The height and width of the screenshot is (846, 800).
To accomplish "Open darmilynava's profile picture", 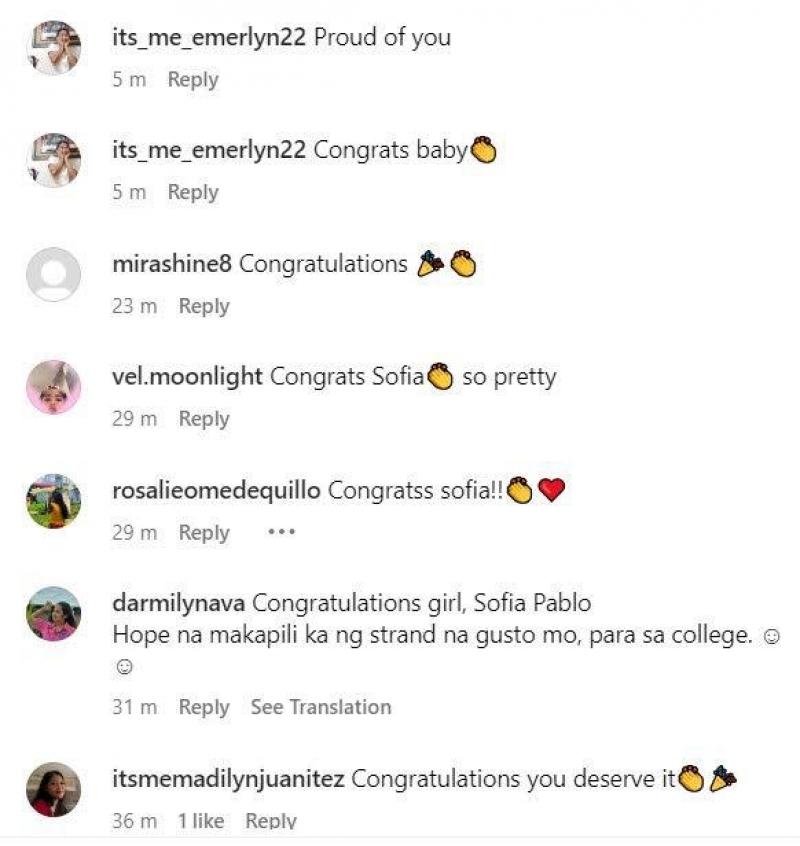I will pos(53,614).
